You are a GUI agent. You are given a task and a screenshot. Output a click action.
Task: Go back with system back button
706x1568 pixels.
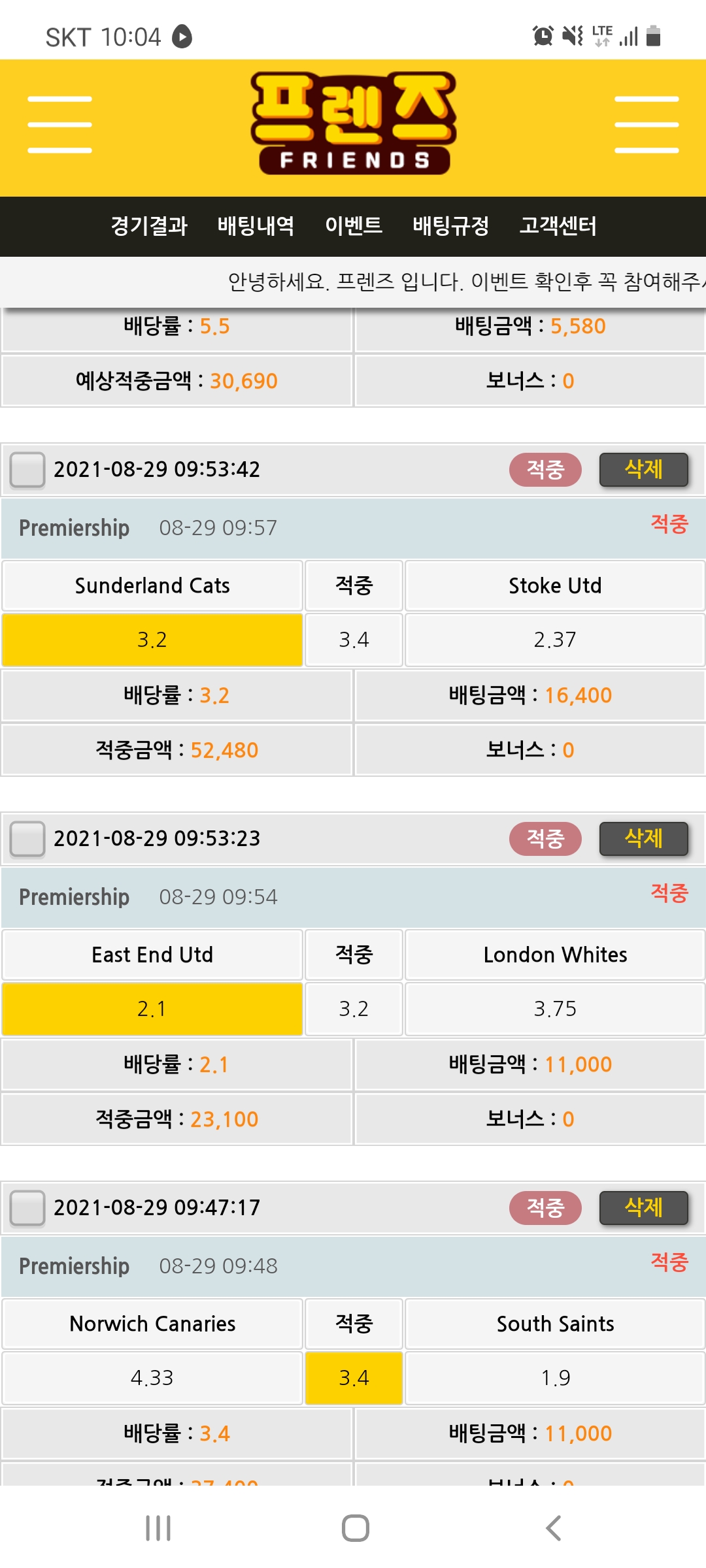point(553,1528)
